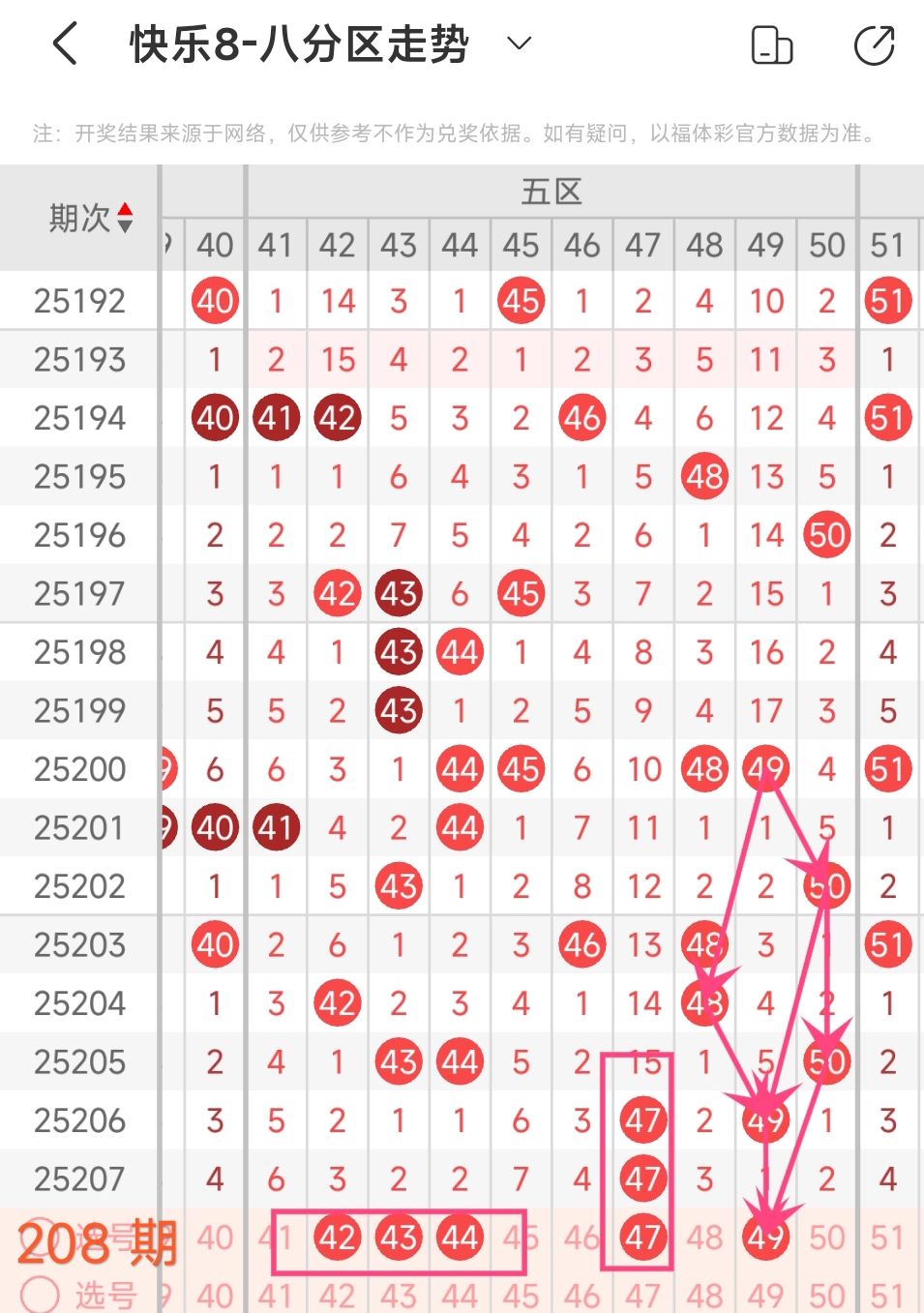Deselect red number 49 in the pink-shaded 选号 row

(765, 1238)
